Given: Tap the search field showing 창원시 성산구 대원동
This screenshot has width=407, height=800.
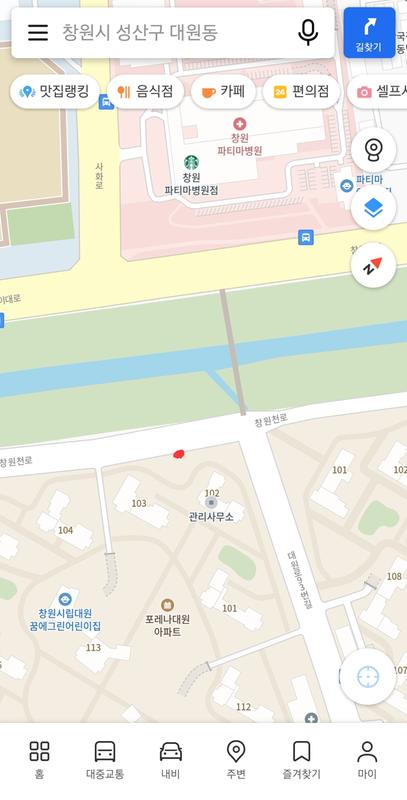Looking at the screenshot, I should click(x=173, y=33).
